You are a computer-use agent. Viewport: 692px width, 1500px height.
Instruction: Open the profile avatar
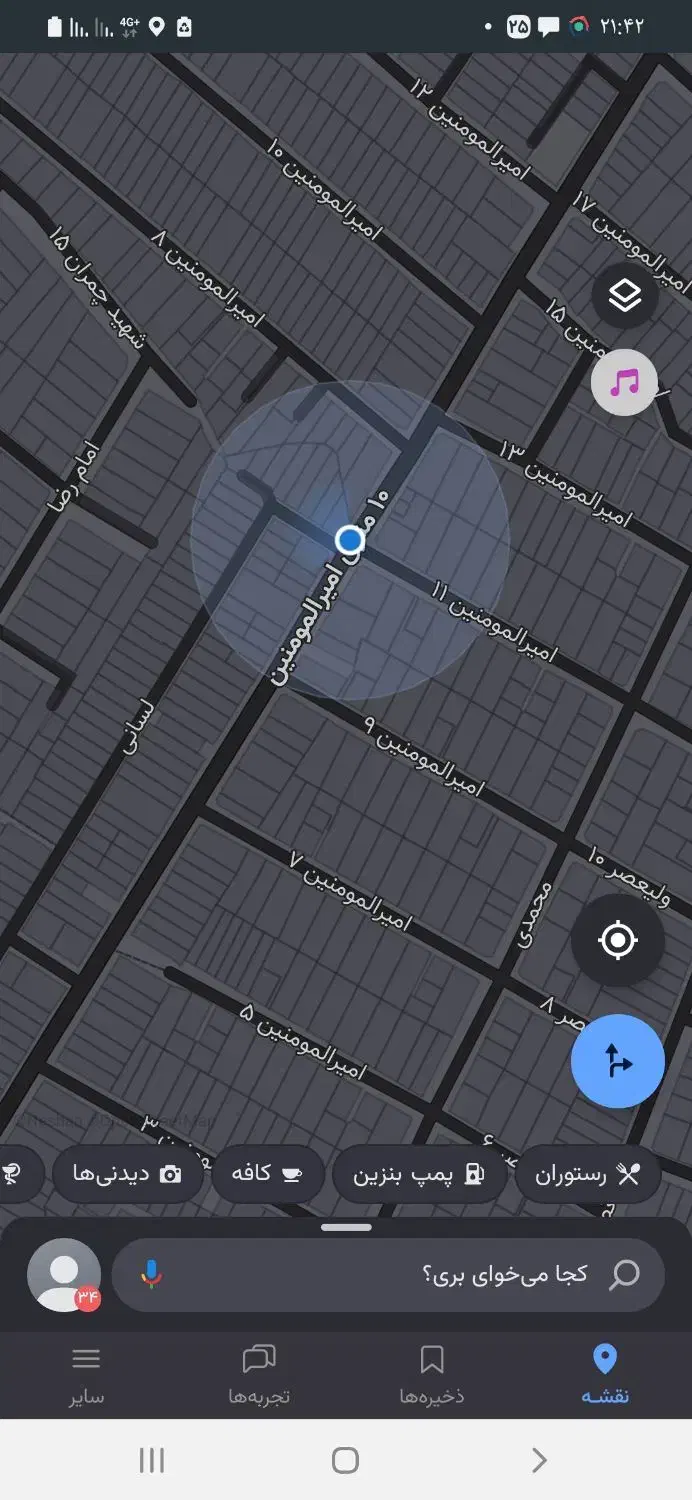tap(64, 1274)
